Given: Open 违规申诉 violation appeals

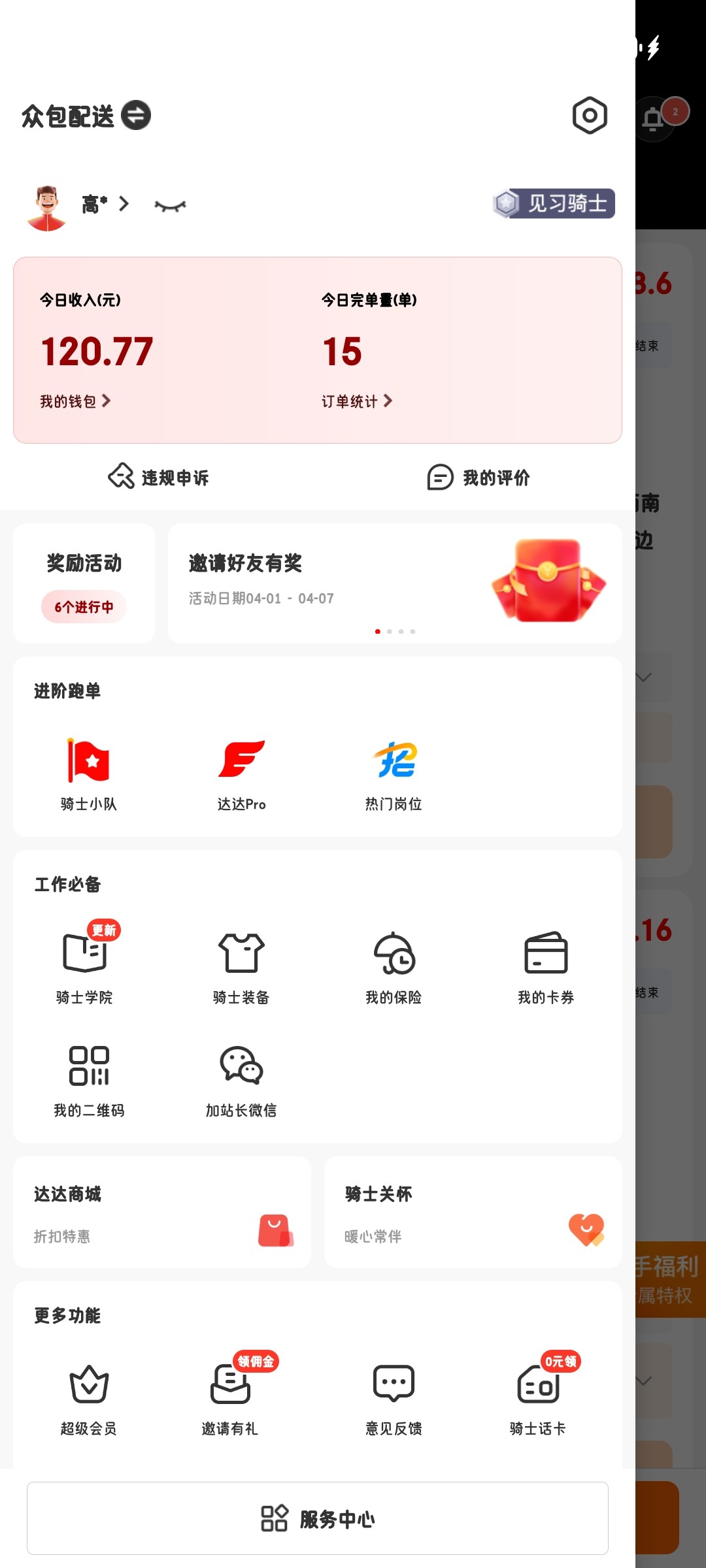Looking at the screenshot, I should (159, 478).
